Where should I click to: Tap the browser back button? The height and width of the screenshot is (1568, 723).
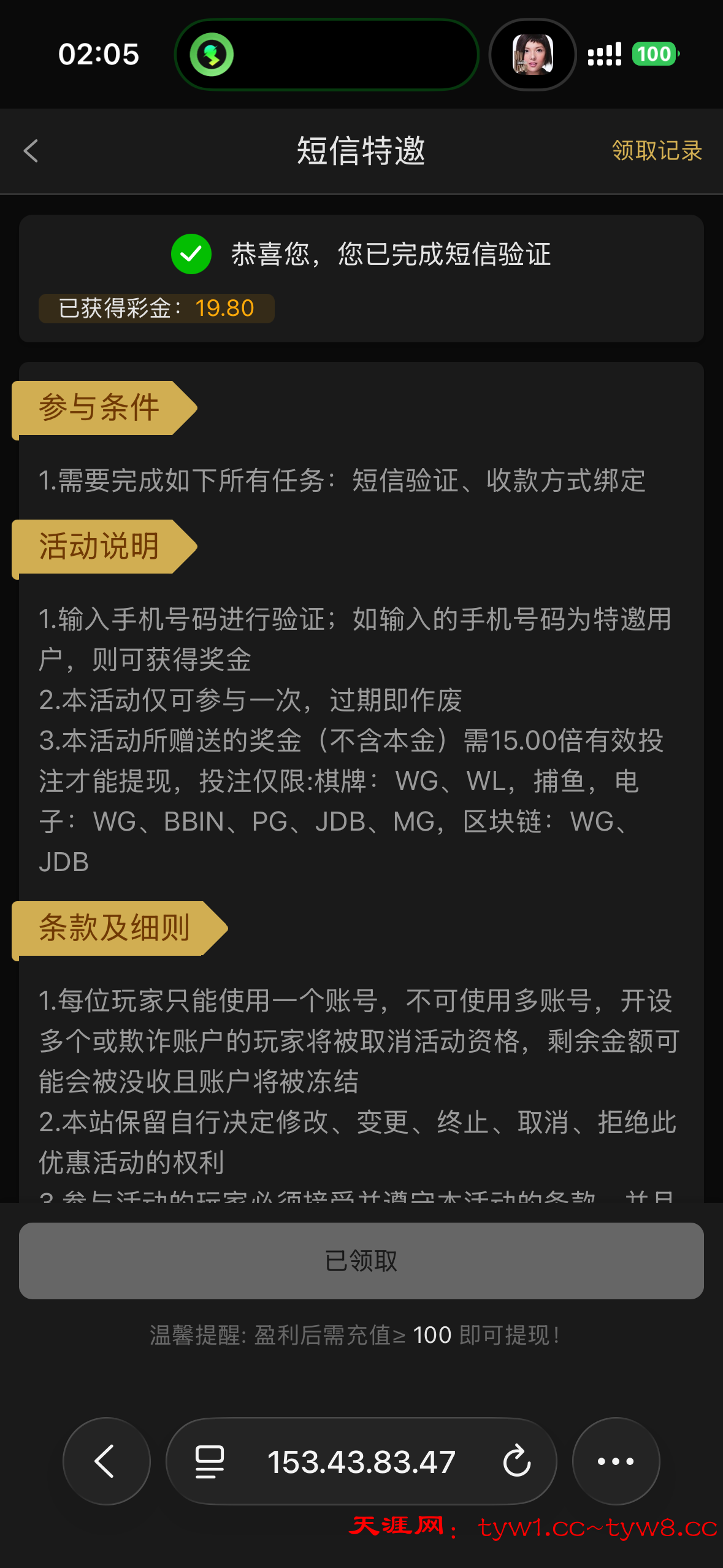pos(106,1461)
